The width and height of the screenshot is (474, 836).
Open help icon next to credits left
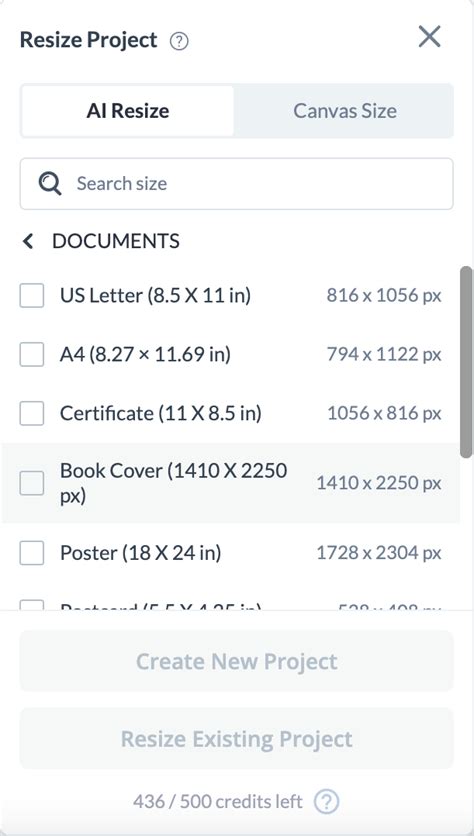coord(326,801)
